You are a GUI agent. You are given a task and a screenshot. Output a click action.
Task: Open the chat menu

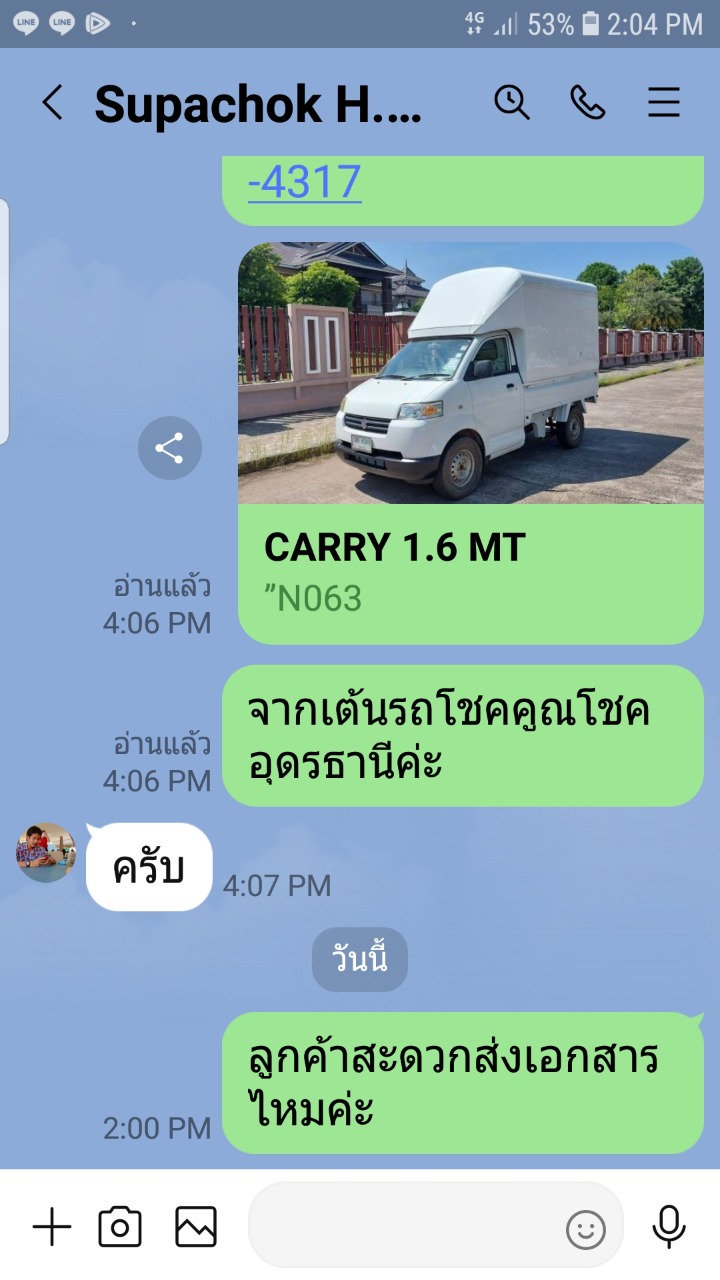click(664, 103)
